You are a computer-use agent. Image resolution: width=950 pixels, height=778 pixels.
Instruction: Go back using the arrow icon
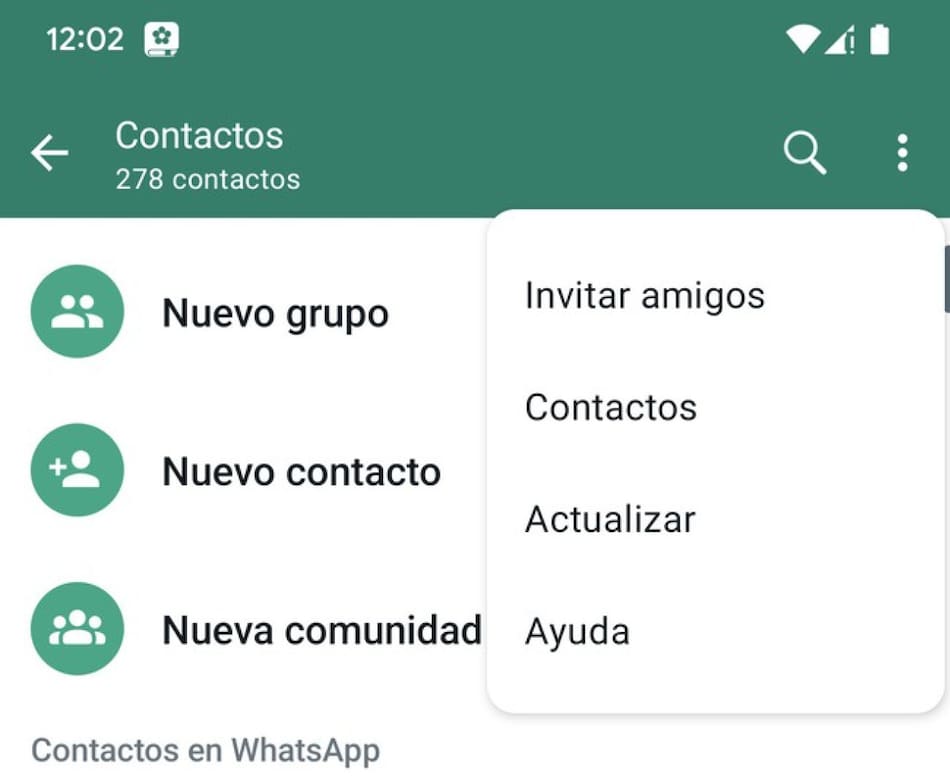(49, 154)
